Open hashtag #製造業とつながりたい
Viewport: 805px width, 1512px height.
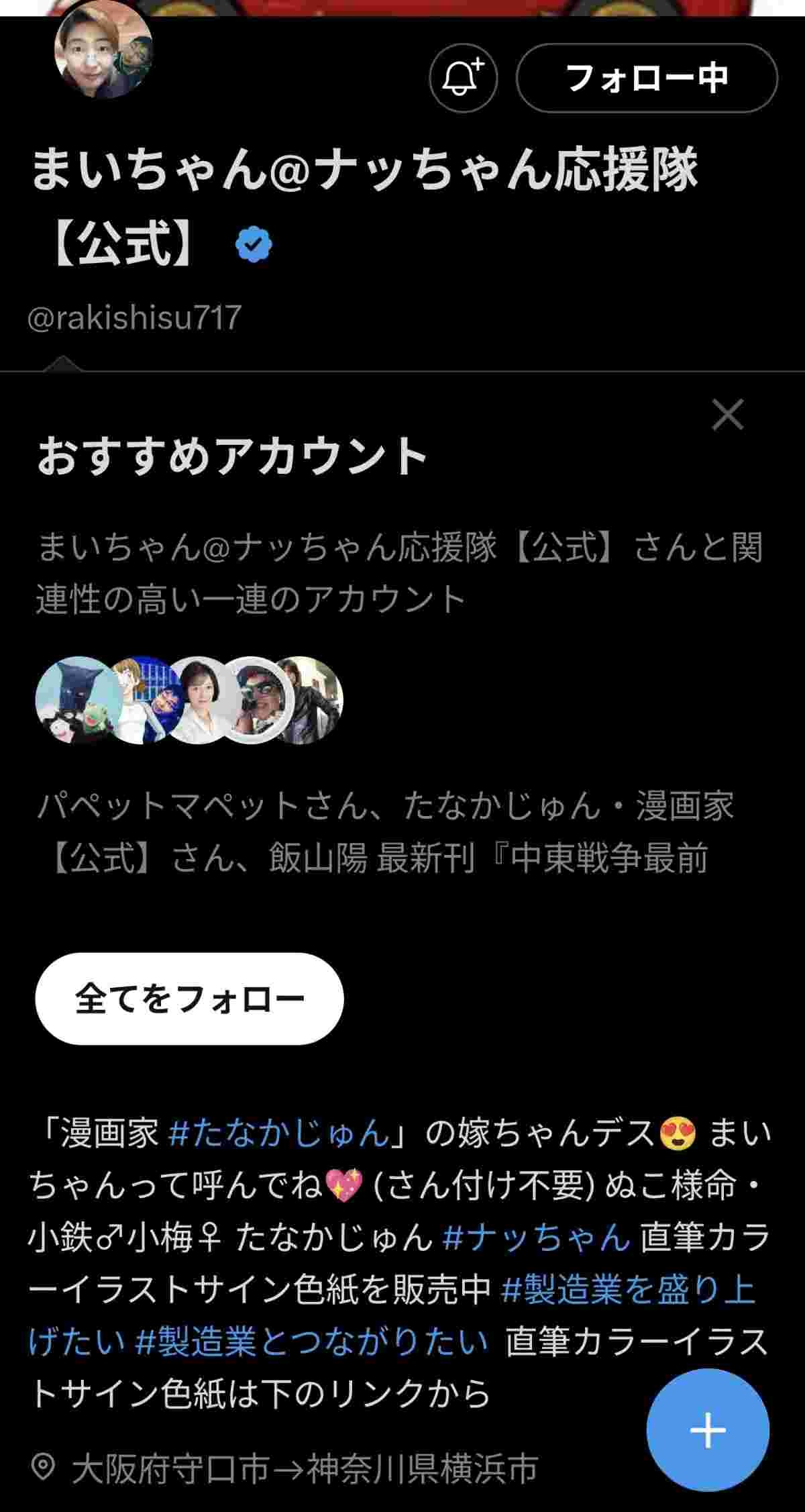tap(311, 1342)
